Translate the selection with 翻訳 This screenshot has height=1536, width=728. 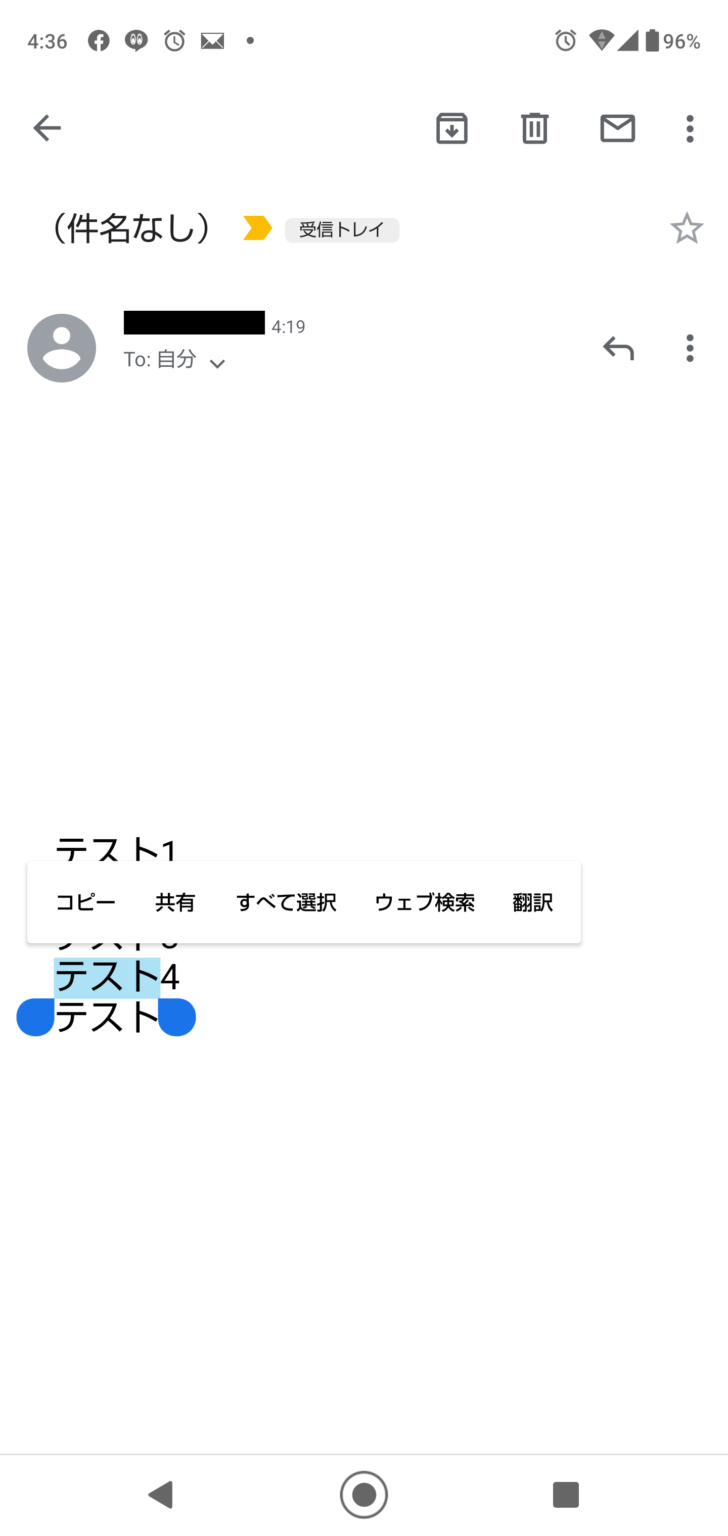[532, 903]
